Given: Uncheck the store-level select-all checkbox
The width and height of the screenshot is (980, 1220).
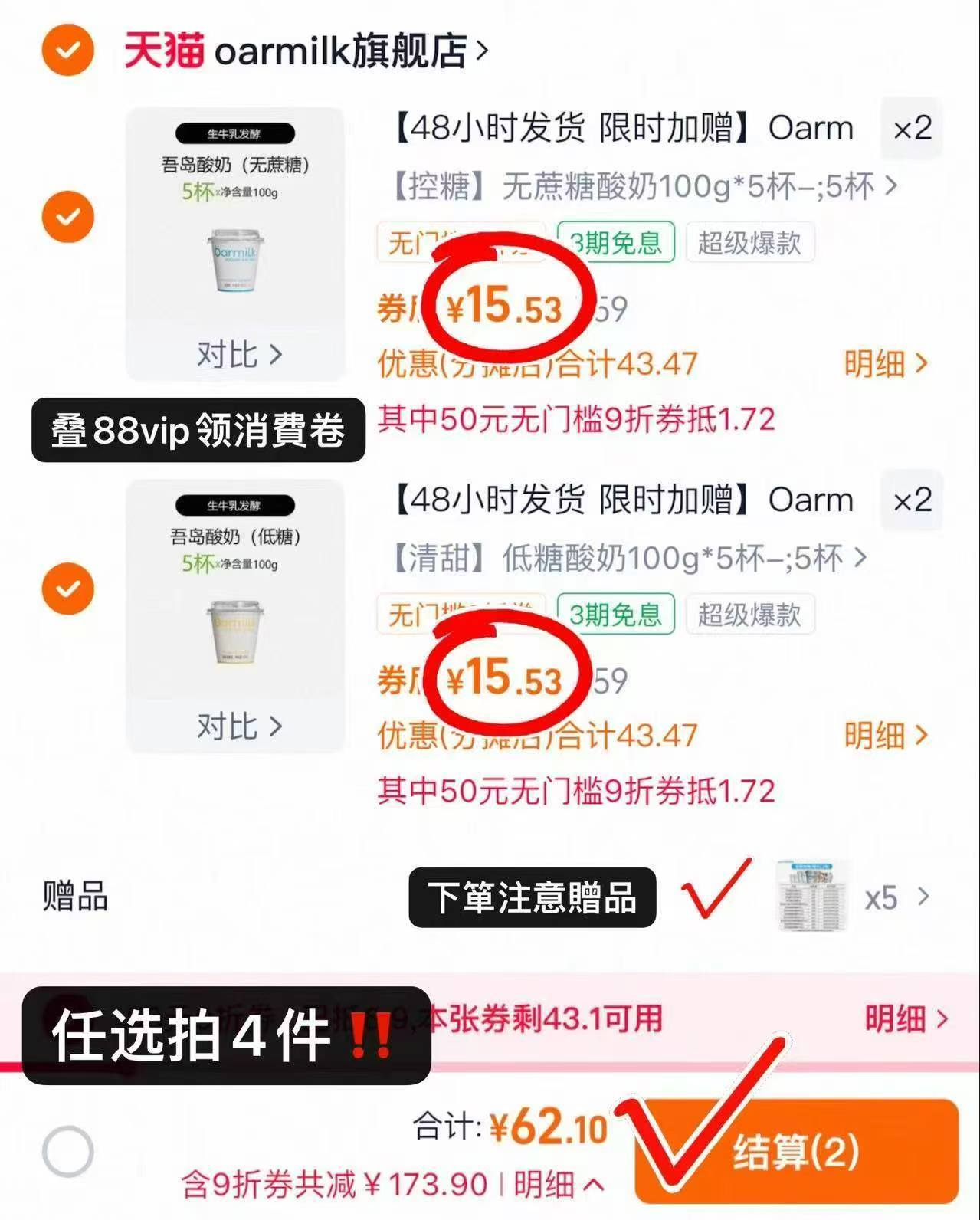Looking at the screenshot, I should pyautogui.click(x=67, y=48).
